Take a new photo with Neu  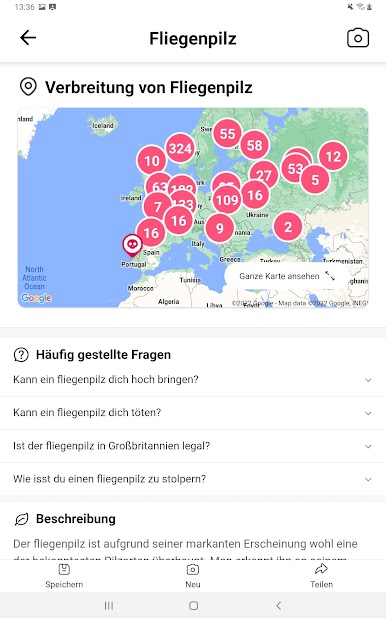[x=193, y=576]
